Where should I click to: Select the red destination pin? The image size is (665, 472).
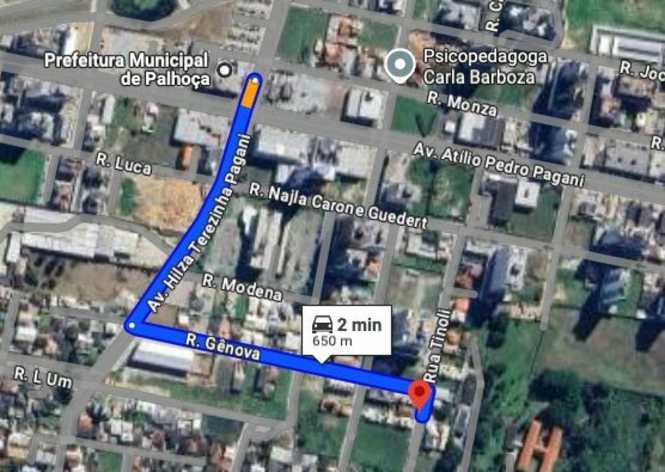coord(418,391)
